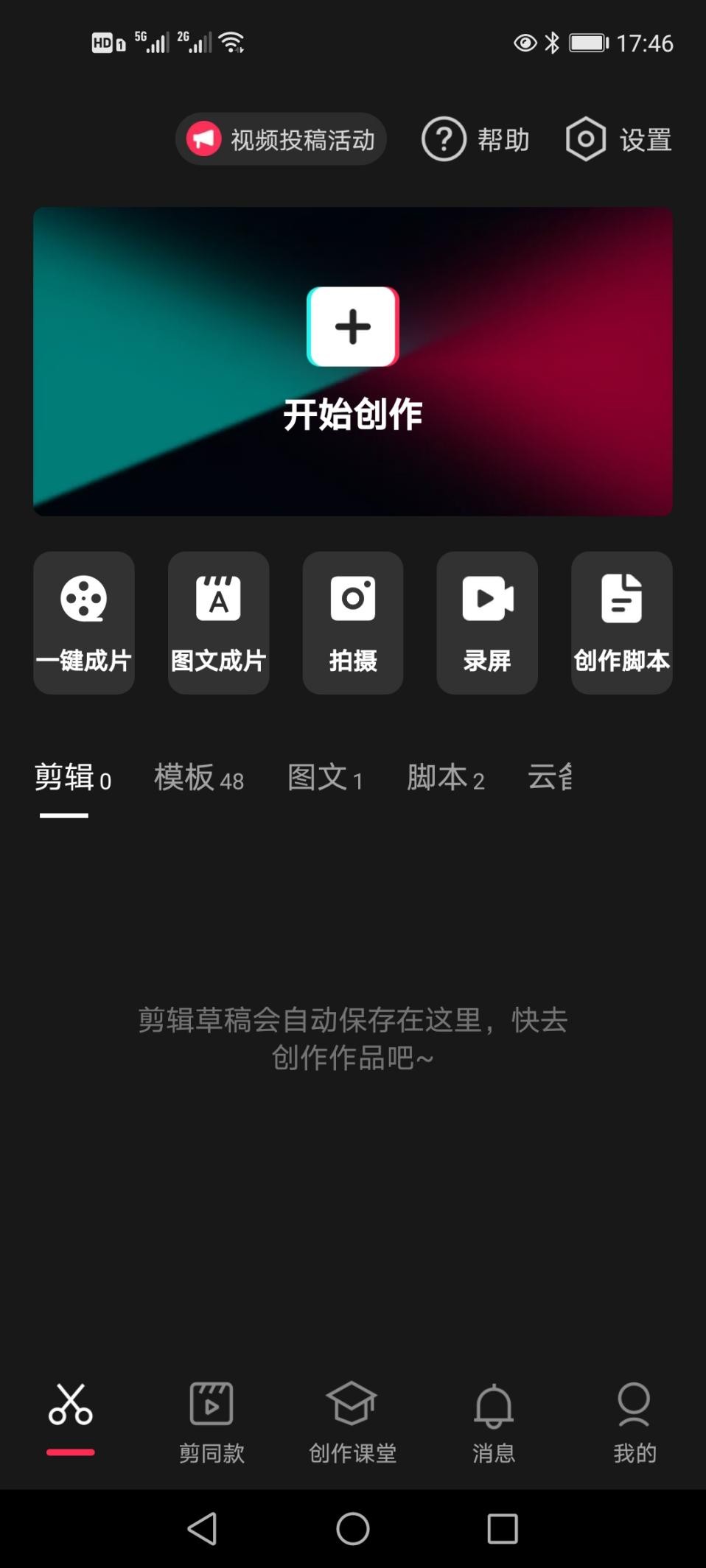
Task: Select the 剪辑 drafts tab
Action: 73,778
